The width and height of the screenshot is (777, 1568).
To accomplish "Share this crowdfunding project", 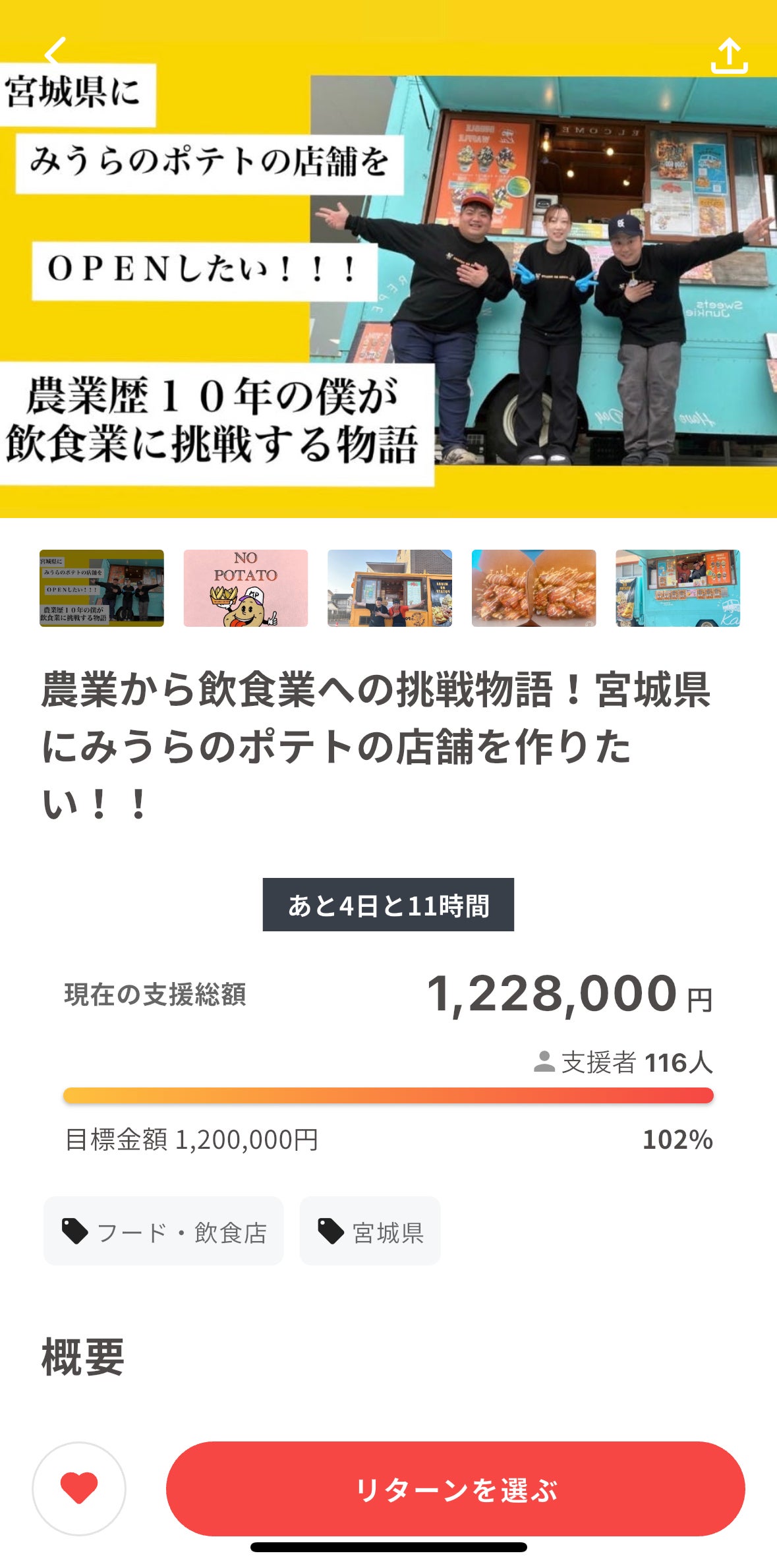I will point(729,55).
